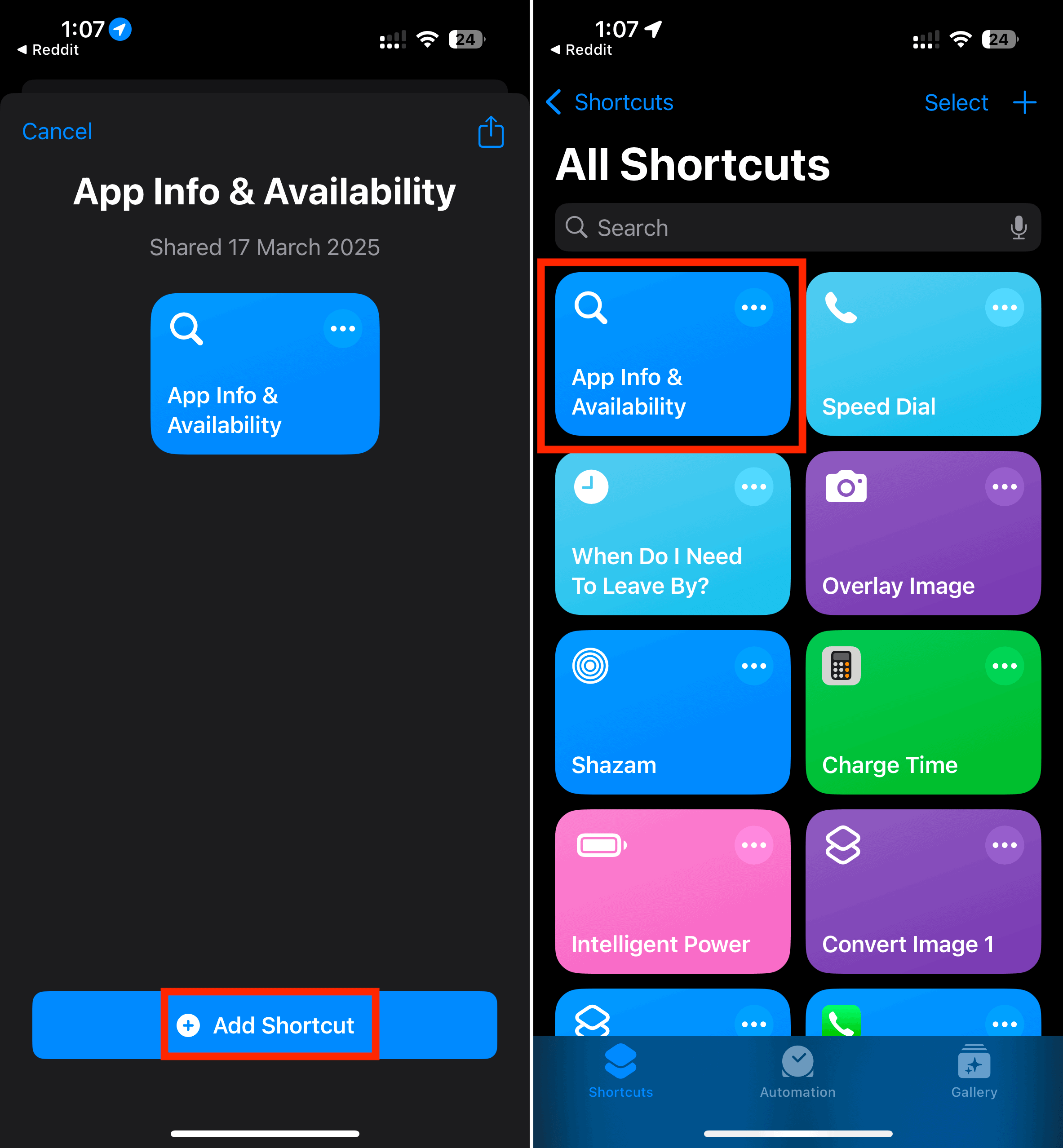Edit Speed Dial via its three dots
The width and height of the screenshot is (1063, 1148).
click(1004, 308)
